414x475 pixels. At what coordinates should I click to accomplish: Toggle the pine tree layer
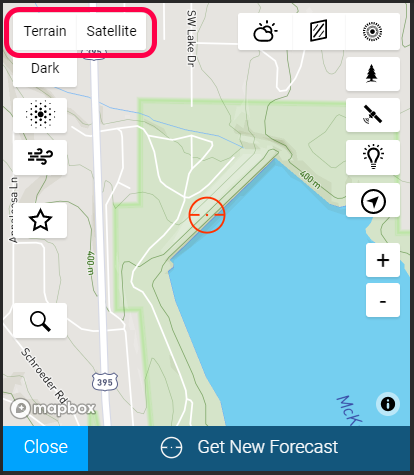[373, 74]
